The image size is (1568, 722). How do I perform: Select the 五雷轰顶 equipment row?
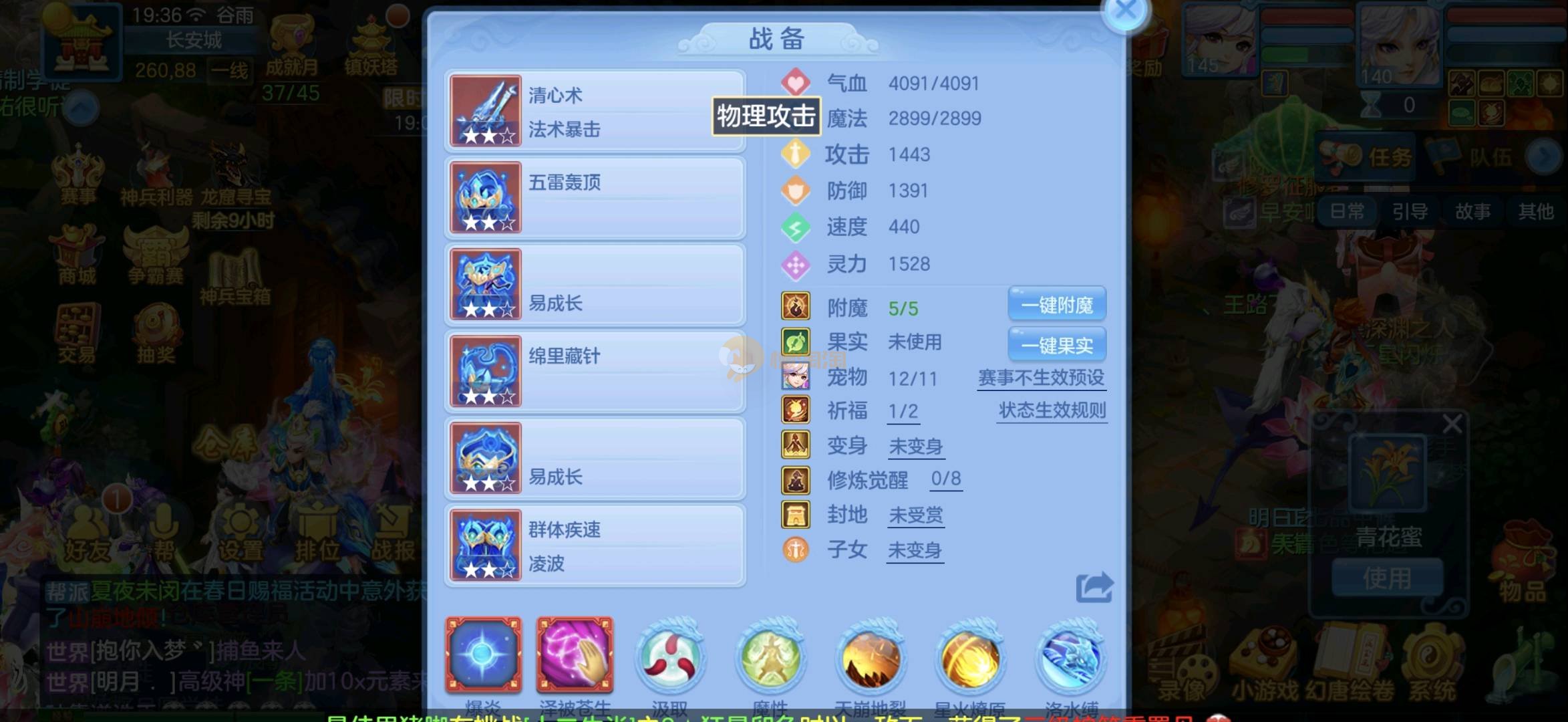(595, 198)
